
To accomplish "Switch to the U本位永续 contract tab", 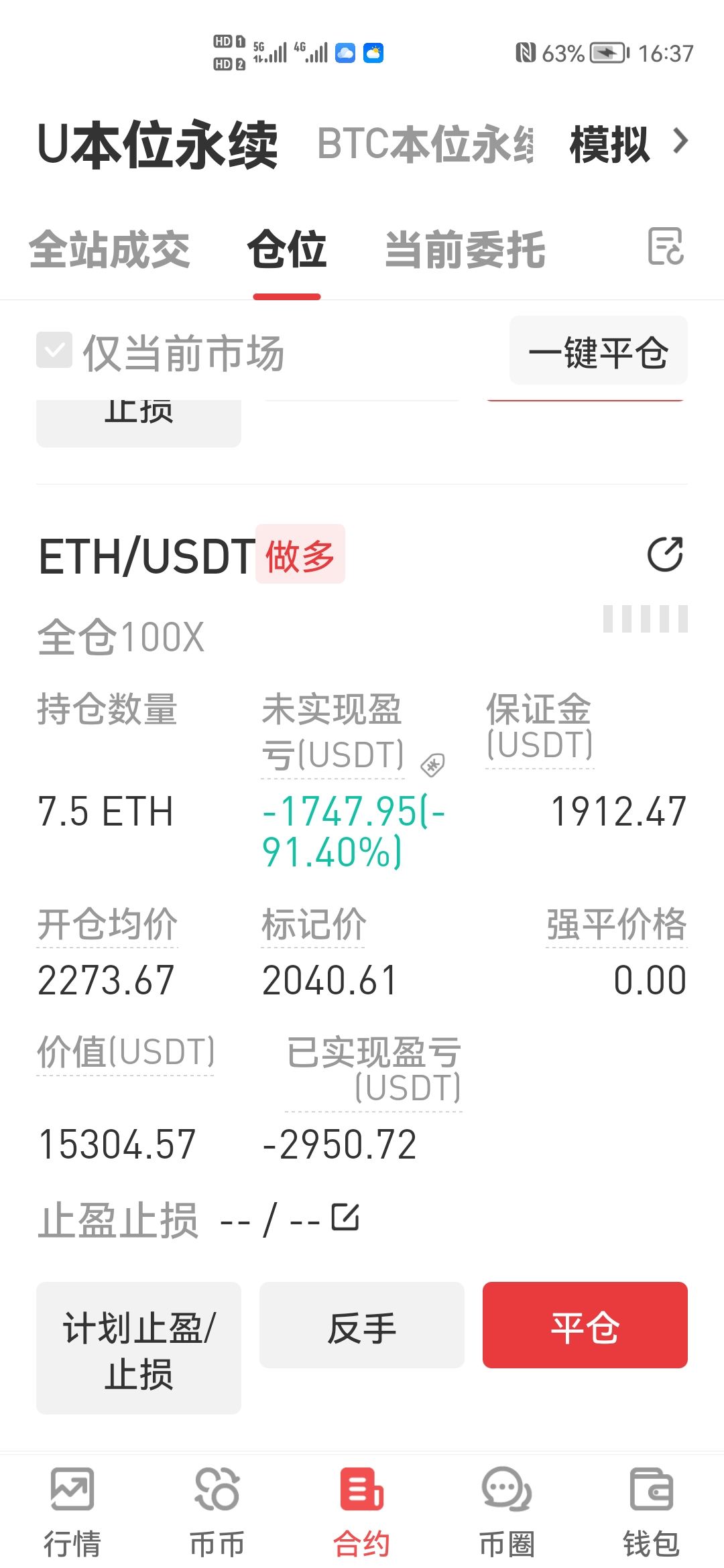I will coord(158,144).
